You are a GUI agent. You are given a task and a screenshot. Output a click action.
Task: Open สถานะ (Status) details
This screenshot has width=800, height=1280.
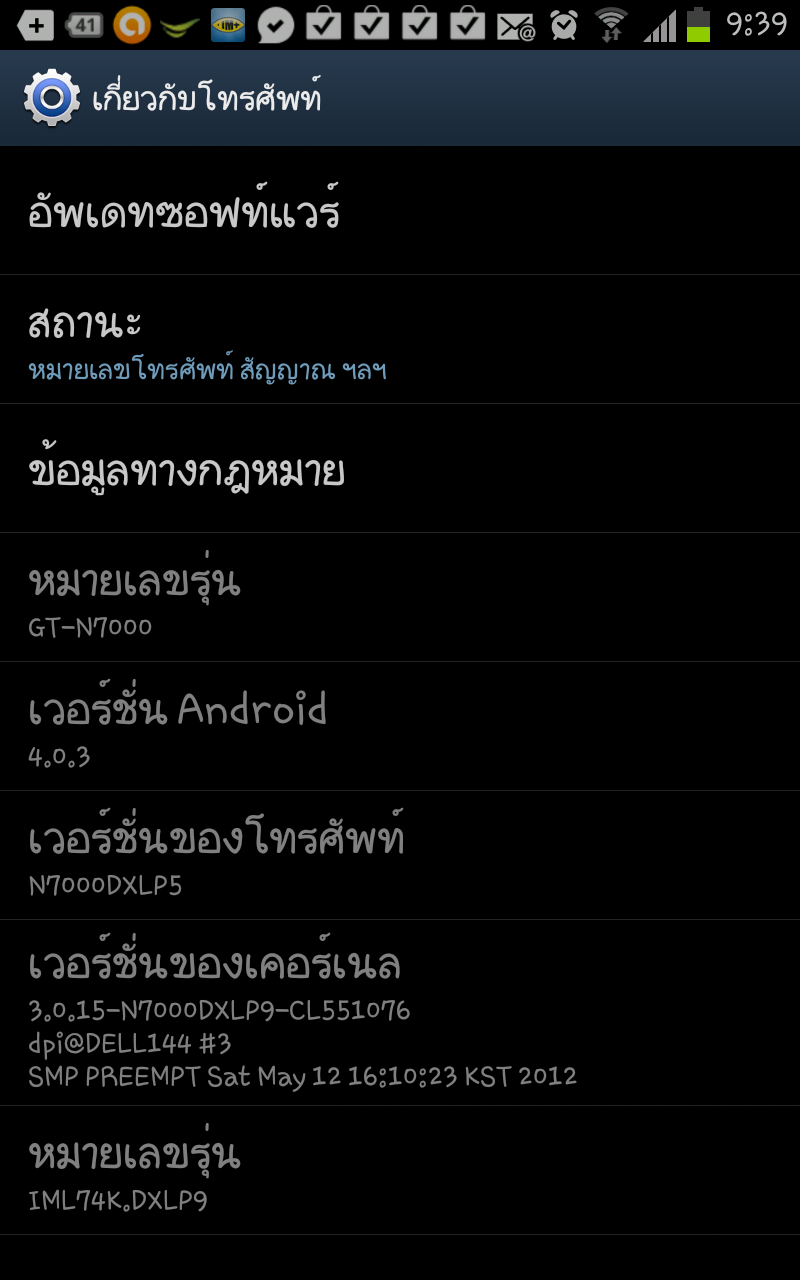[x=400, y=340]
